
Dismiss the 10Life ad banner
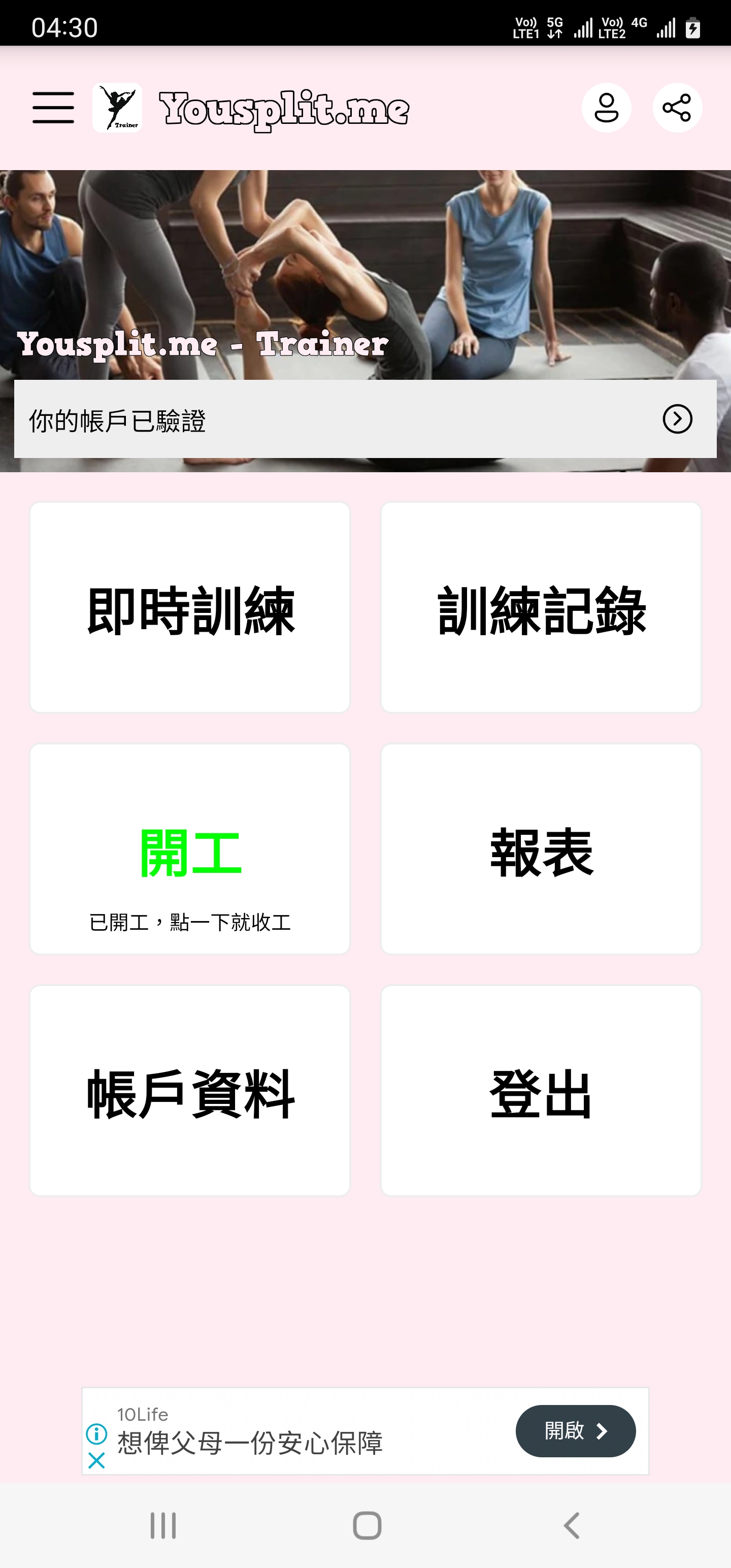tap(97, 1460)
